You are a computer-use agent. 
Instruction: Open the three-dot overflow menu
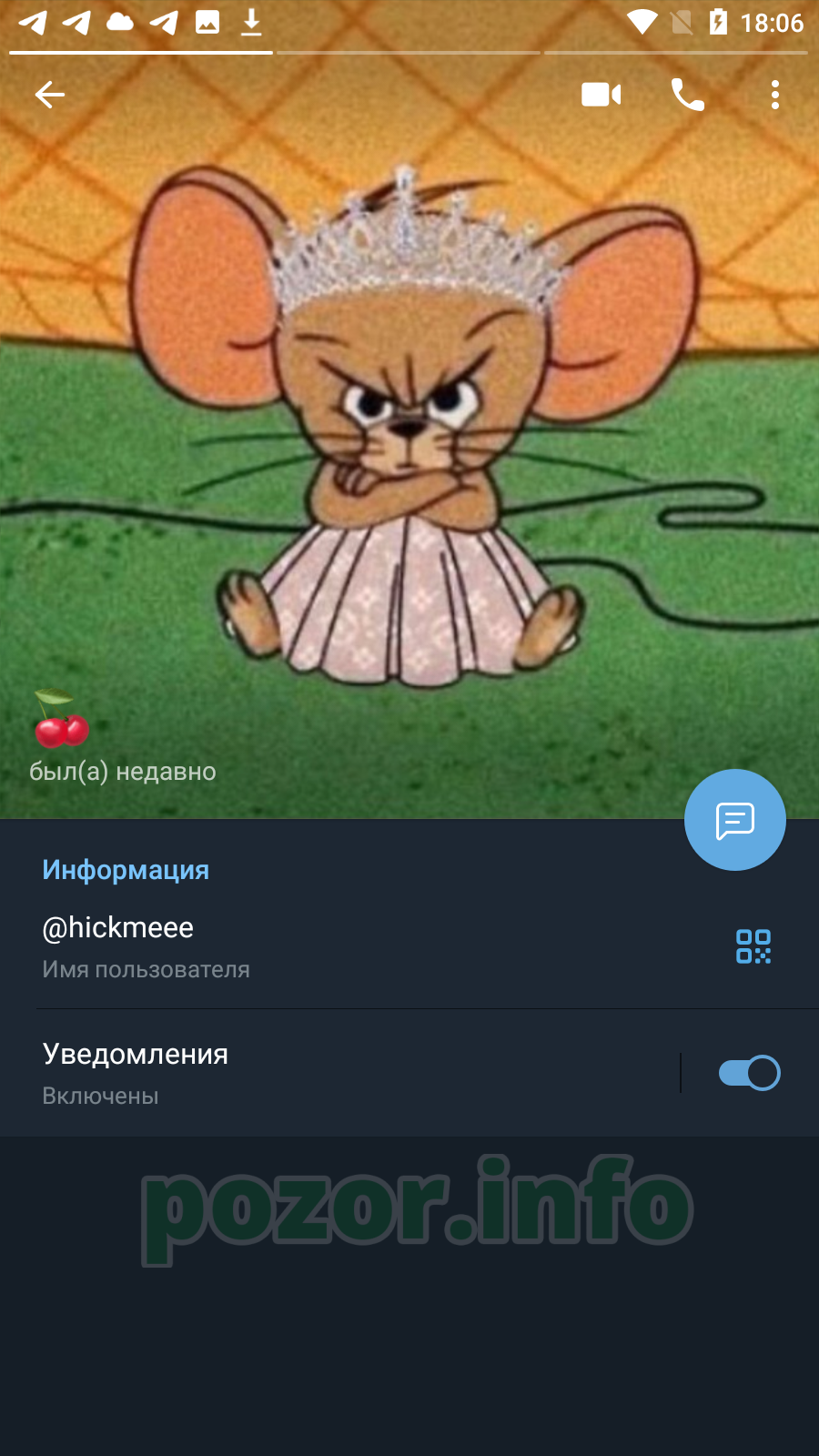(x=775, y=95)
